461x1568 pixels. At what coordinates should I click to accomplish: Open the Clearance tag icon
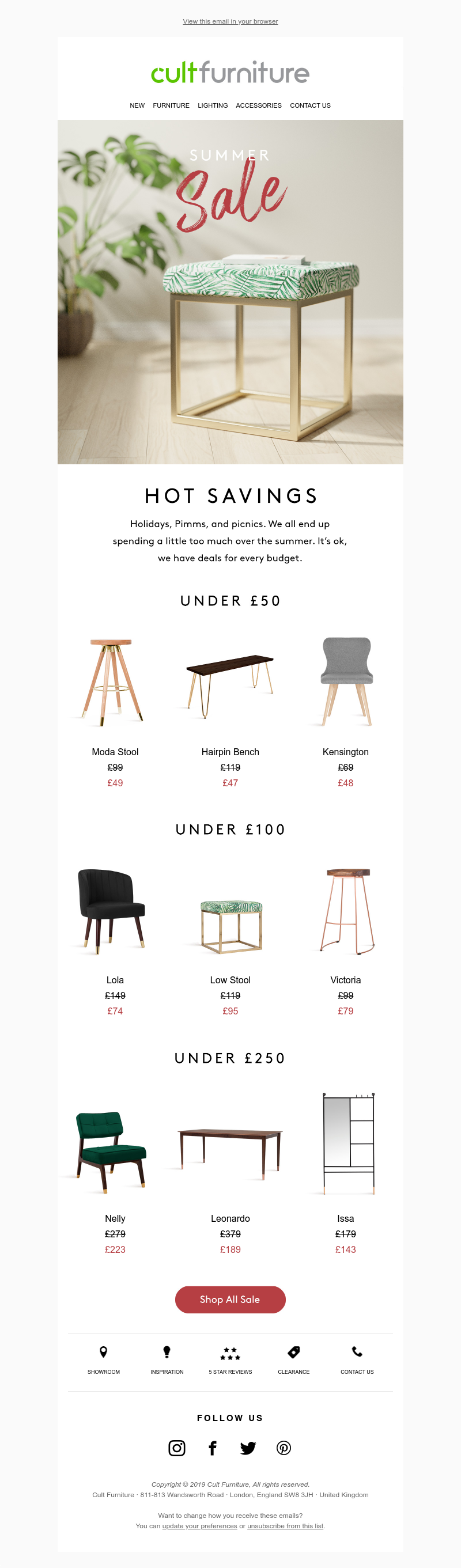tap(293, 1353)
